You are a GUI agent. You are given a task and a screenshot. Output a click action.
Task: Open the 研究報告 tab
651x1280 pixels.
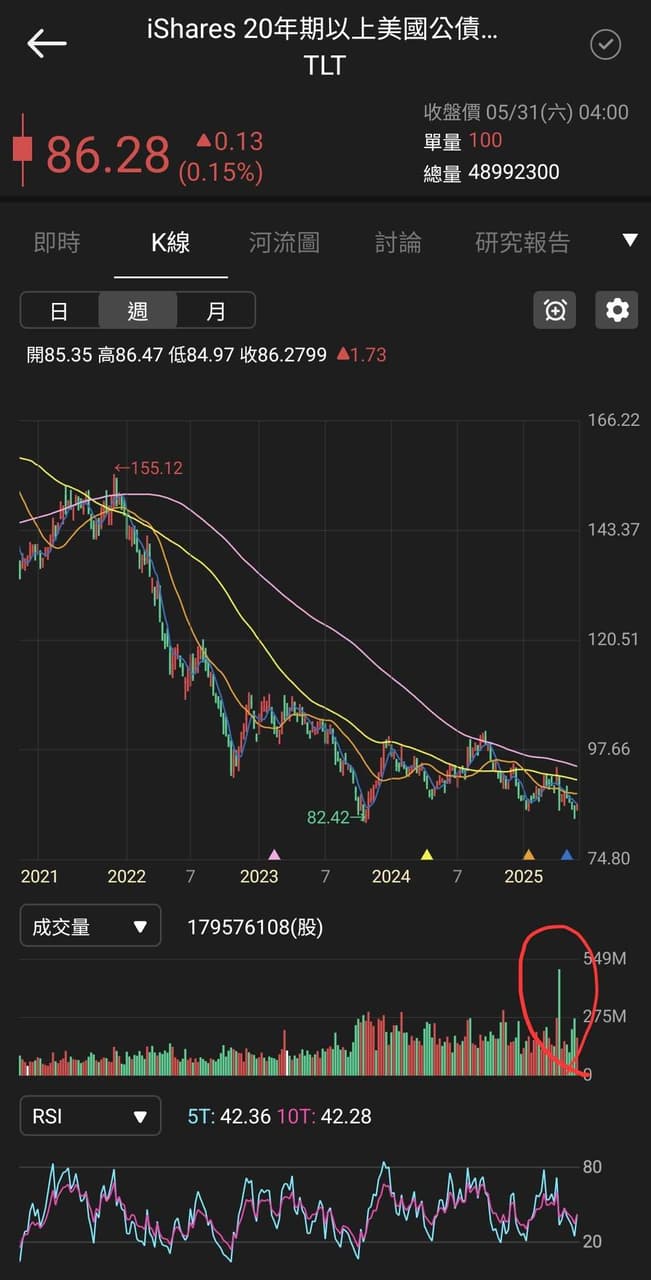[x=522, y=242]
